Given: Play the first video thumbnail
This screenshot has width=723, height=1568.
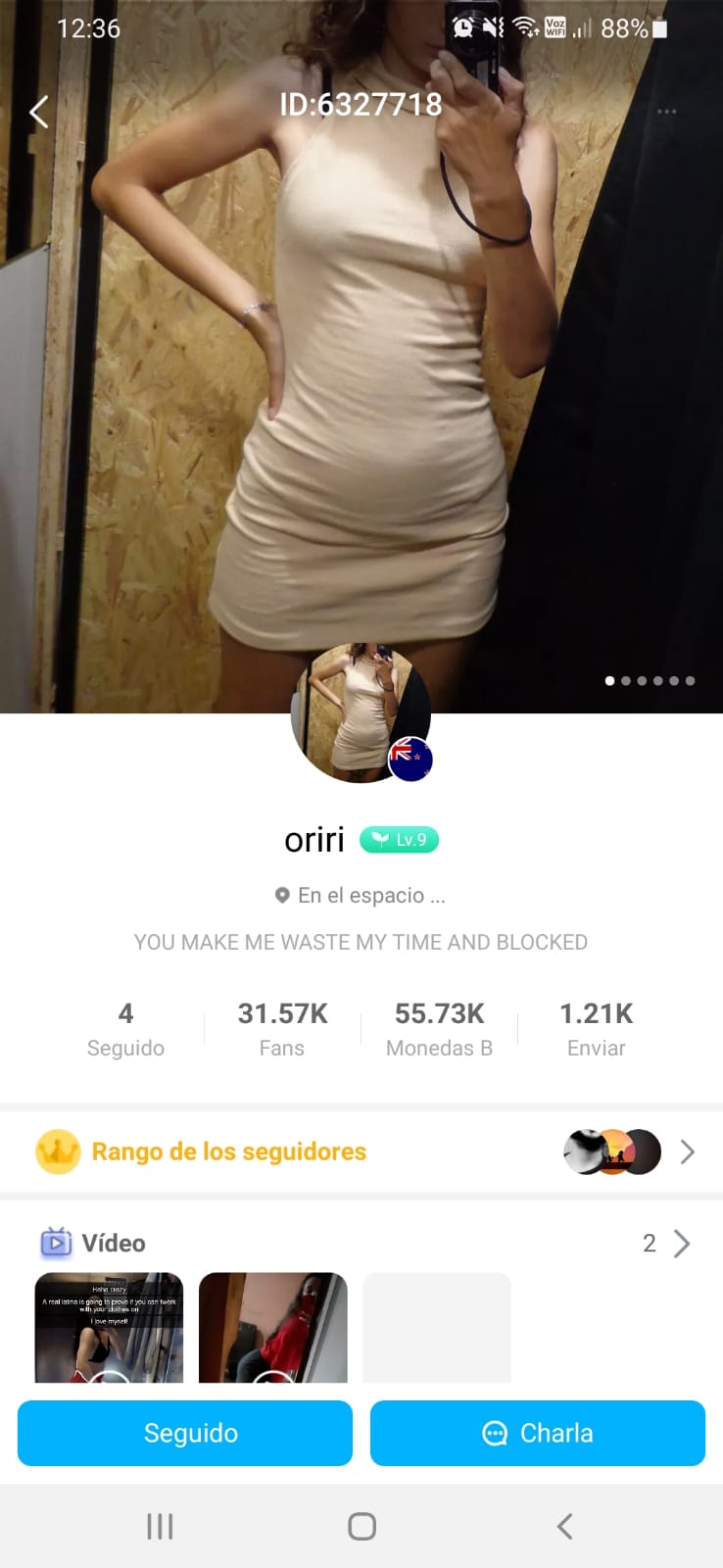Looking at the screenshot, I should pyautogui.click(x=109, y=1328).
